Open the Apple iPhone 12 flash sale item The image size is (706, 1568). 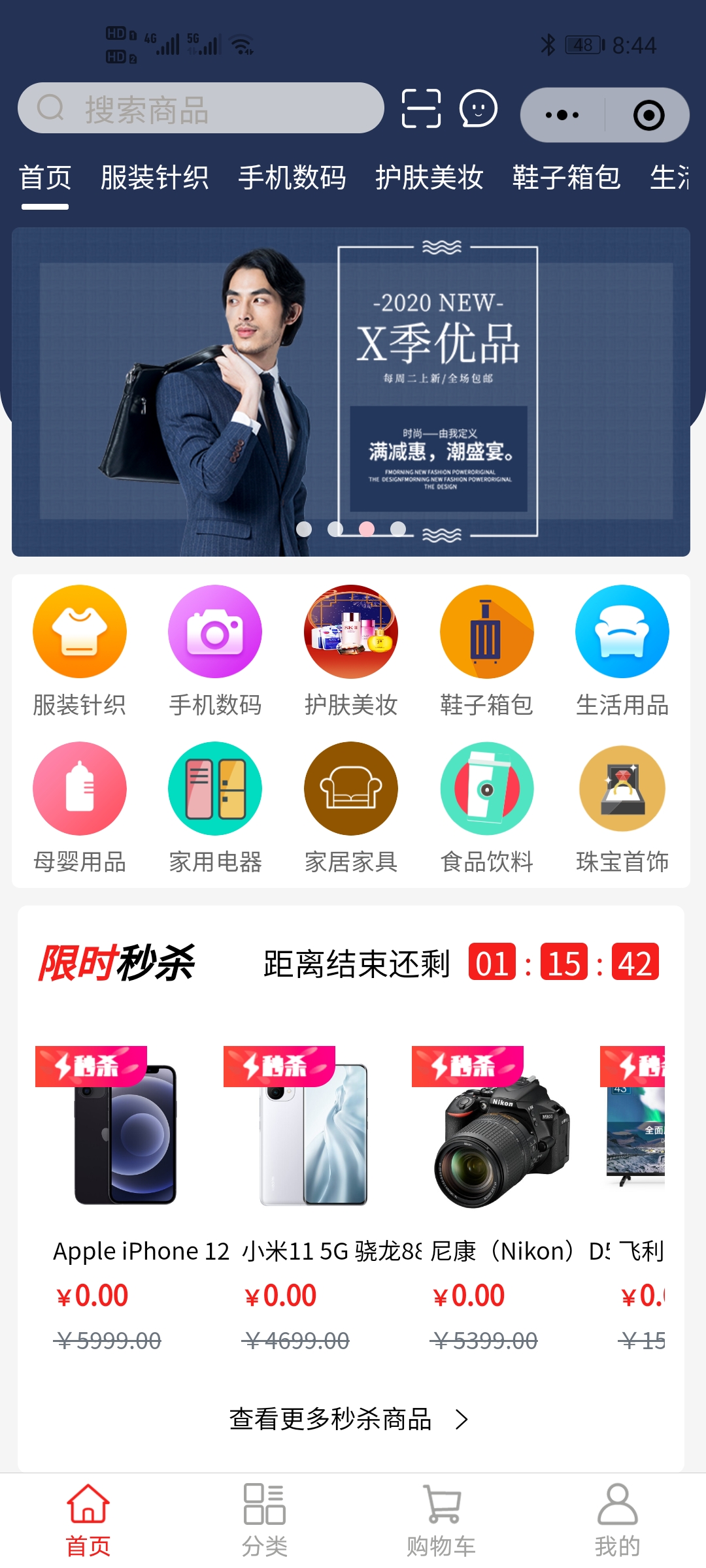click(x=126, y=1163)
